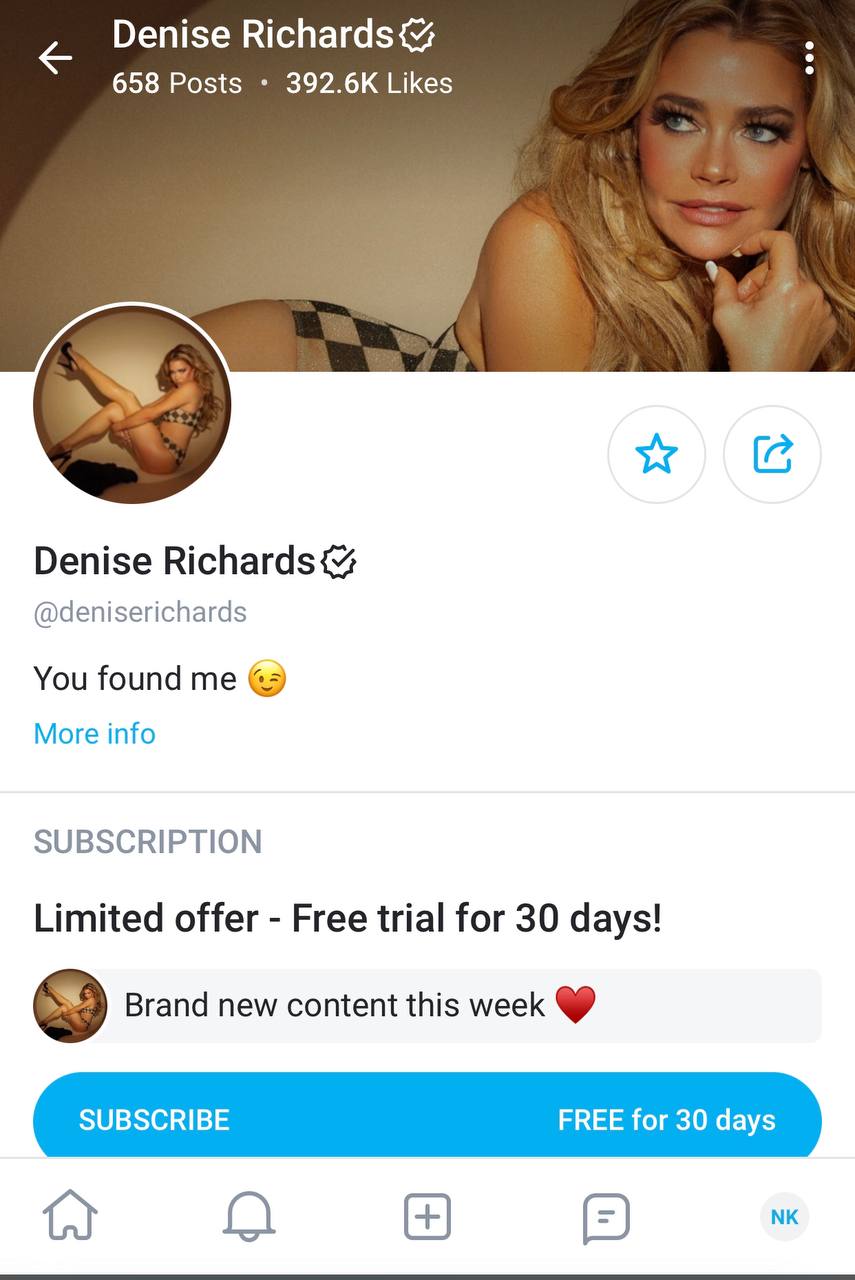Image resolution: width=855 pixels, height=1280 pixels.
Task: Click the new post plus icon
Action: click(427, 1217)
